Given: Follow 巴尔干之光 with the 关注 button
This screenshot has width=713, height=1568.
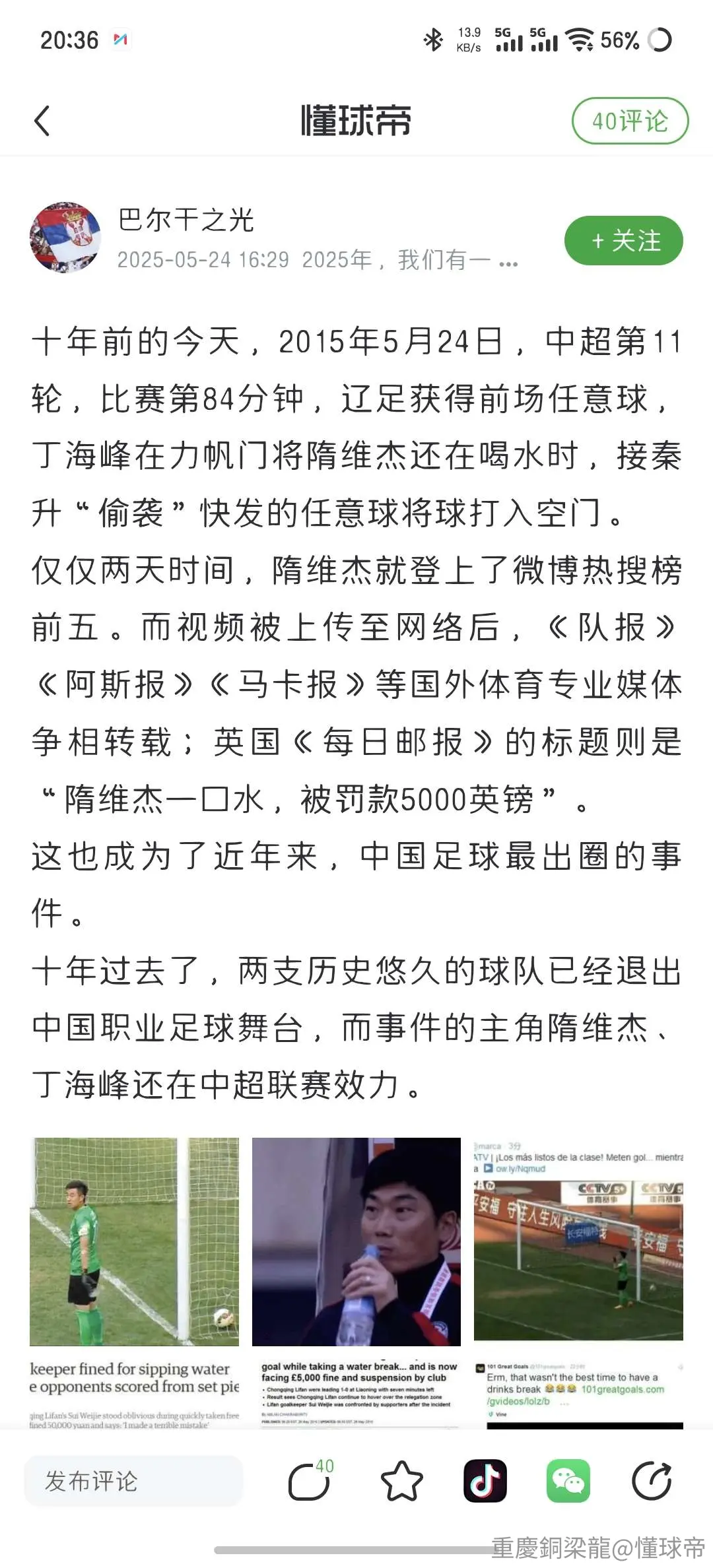Looking at the screenshot, I should pyautogui.click(x=624, y=241).
